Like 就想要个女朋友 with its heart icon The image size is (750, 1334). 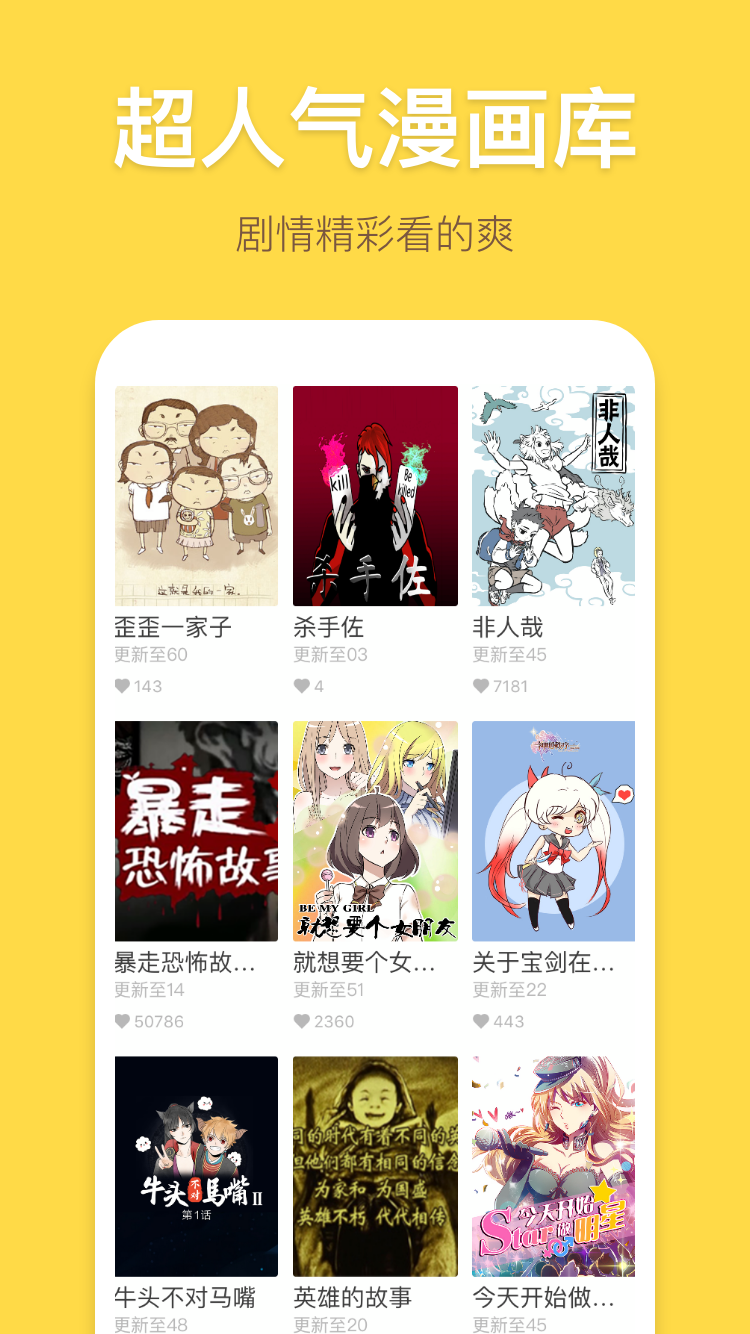point(302,1021)
